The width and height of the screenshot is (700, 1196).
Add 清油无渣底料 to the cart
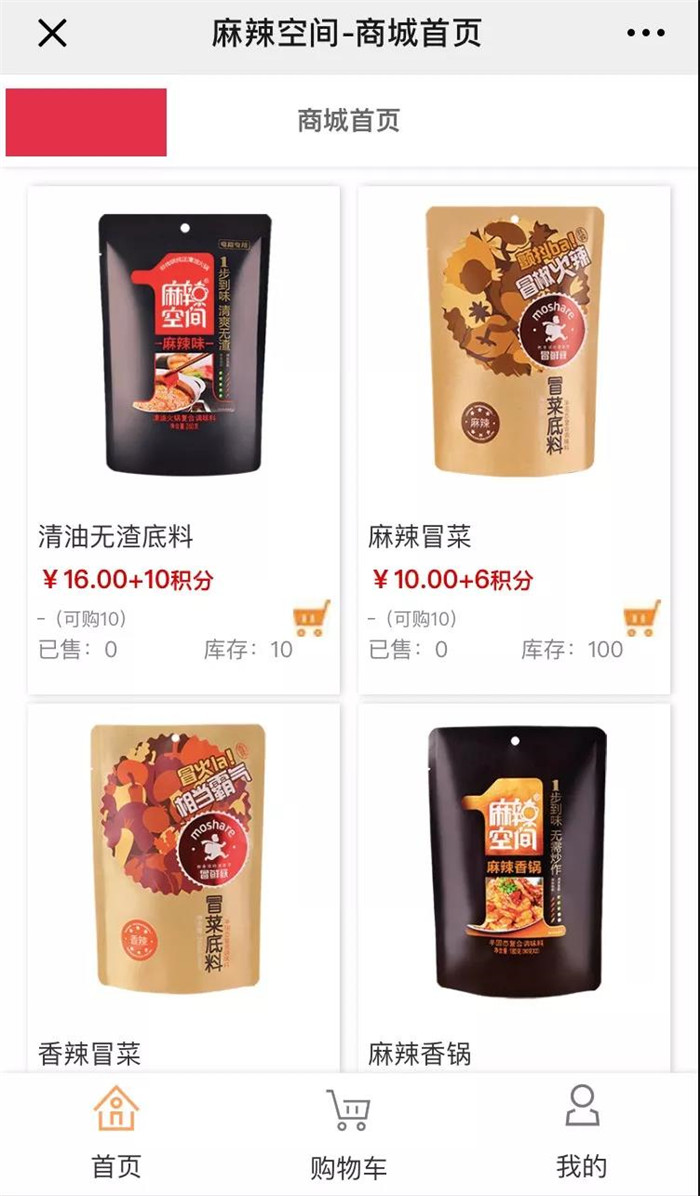tap(311, 619)
